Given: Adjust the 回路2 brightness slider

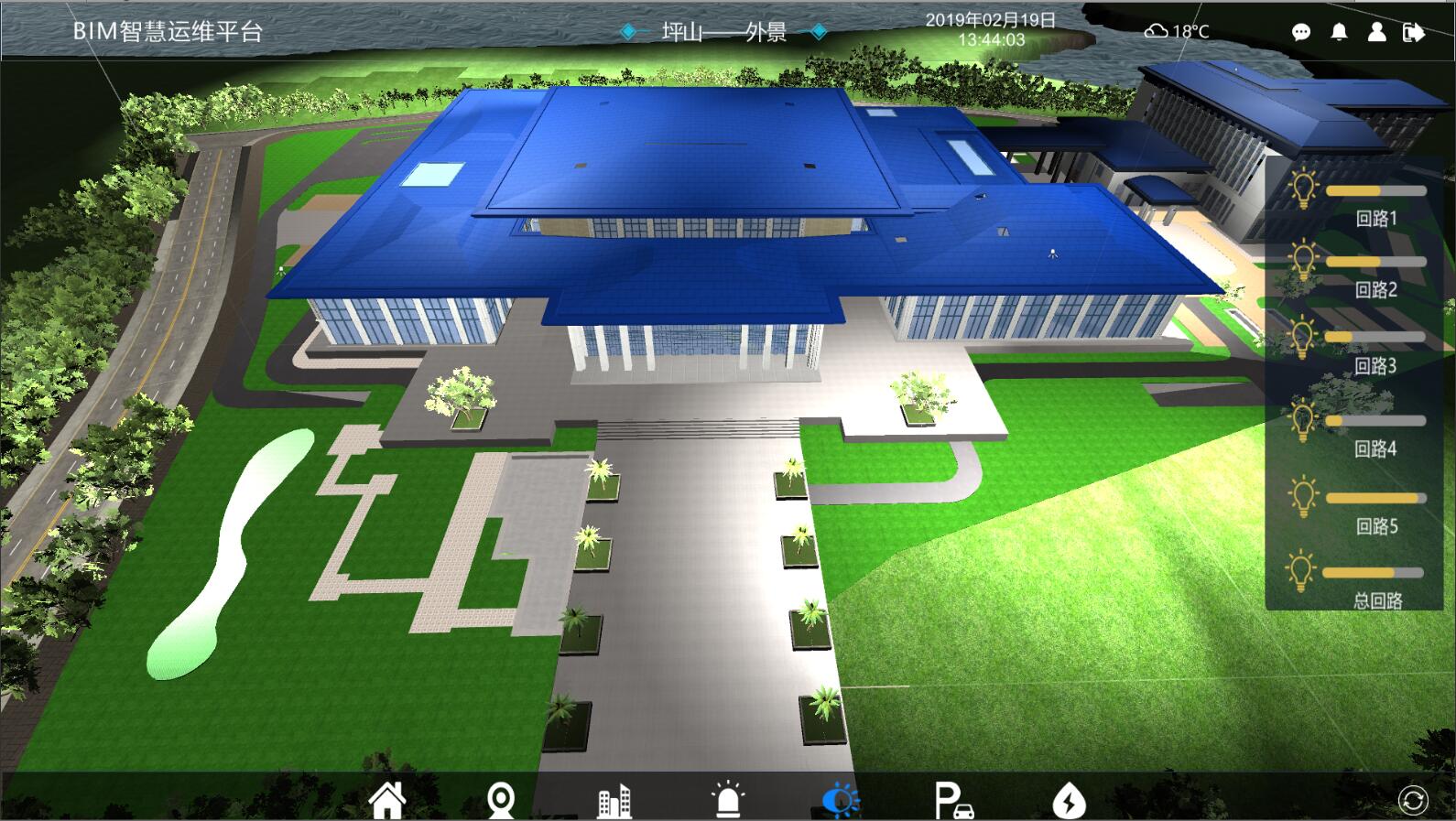Looking at the screenshot, I should [x=1375, y=262].
